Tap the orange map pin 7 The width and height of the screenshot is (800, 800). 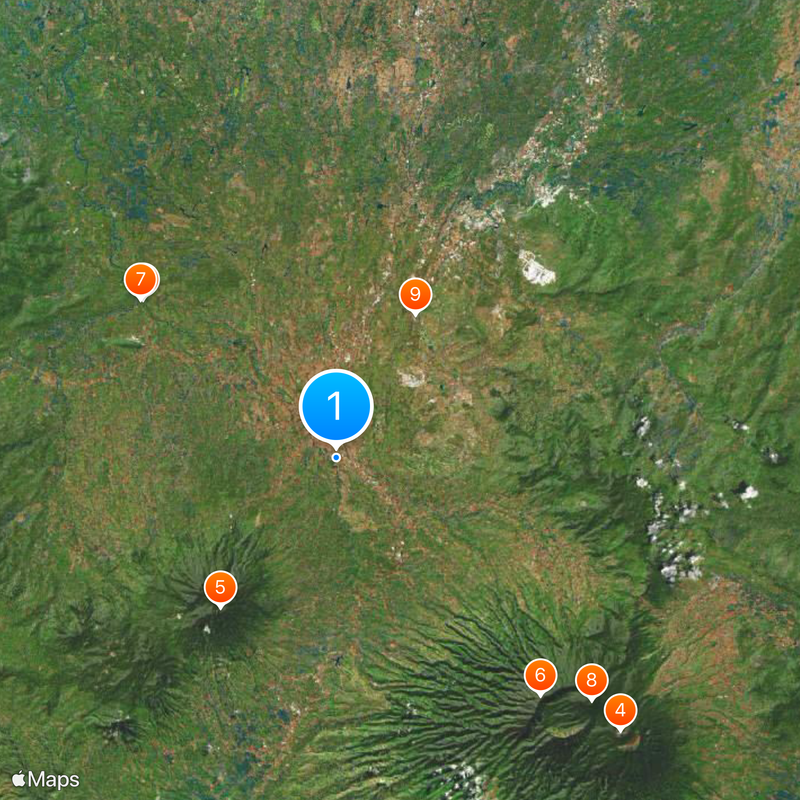tap(141, 279)
